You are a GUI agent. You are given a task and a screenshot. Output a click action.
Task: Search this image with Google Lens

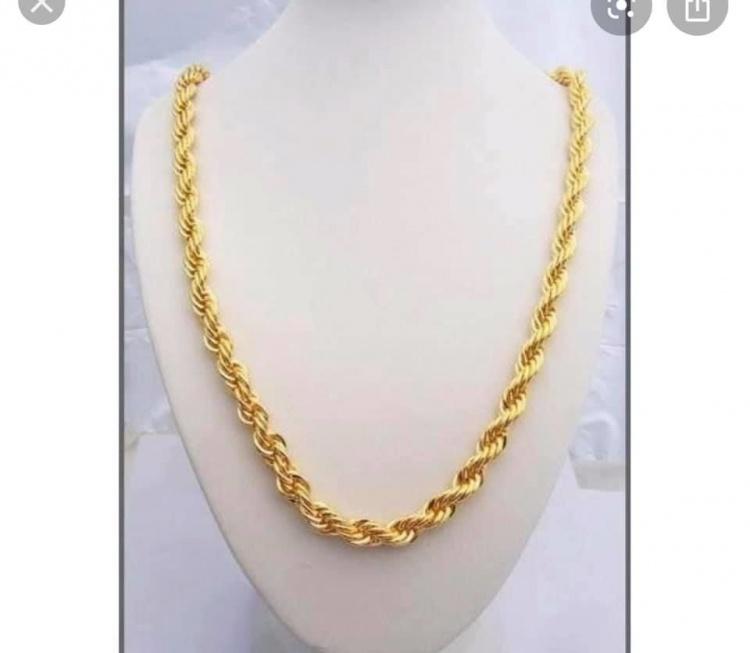point(621,8)
